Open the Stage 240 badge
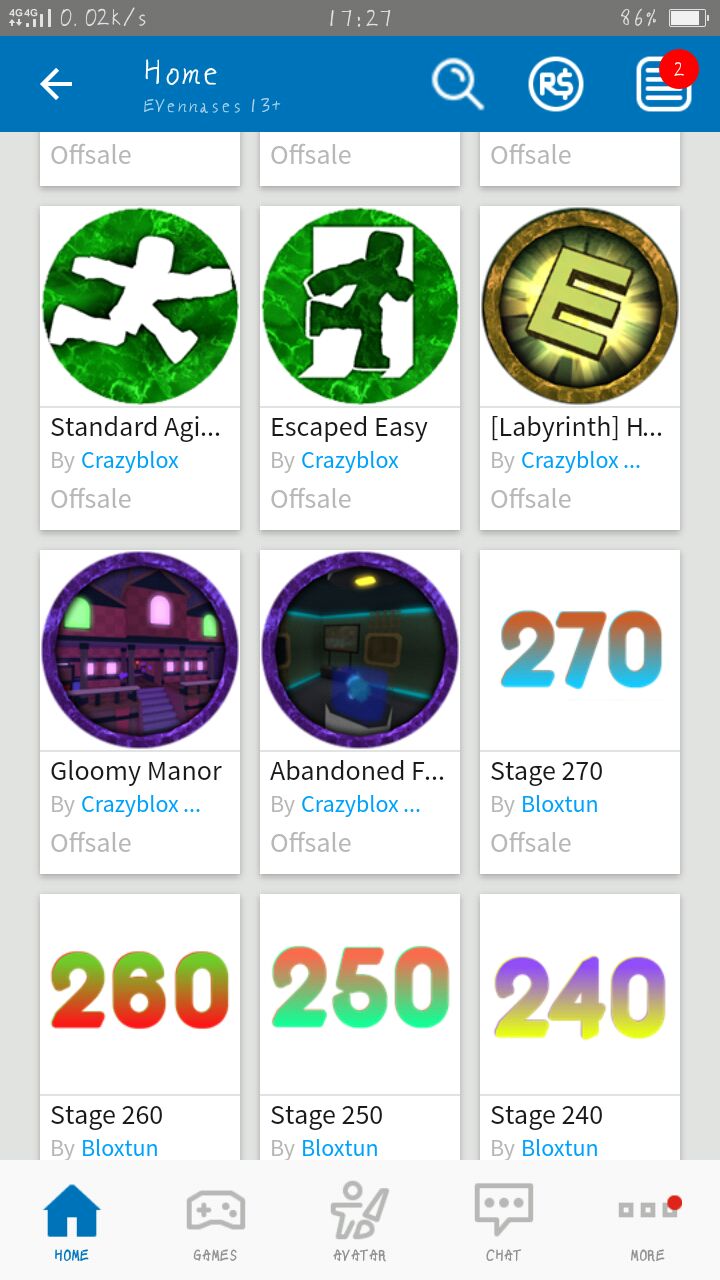The width and height of the screenshot is (720, 1280). [580, 994]
